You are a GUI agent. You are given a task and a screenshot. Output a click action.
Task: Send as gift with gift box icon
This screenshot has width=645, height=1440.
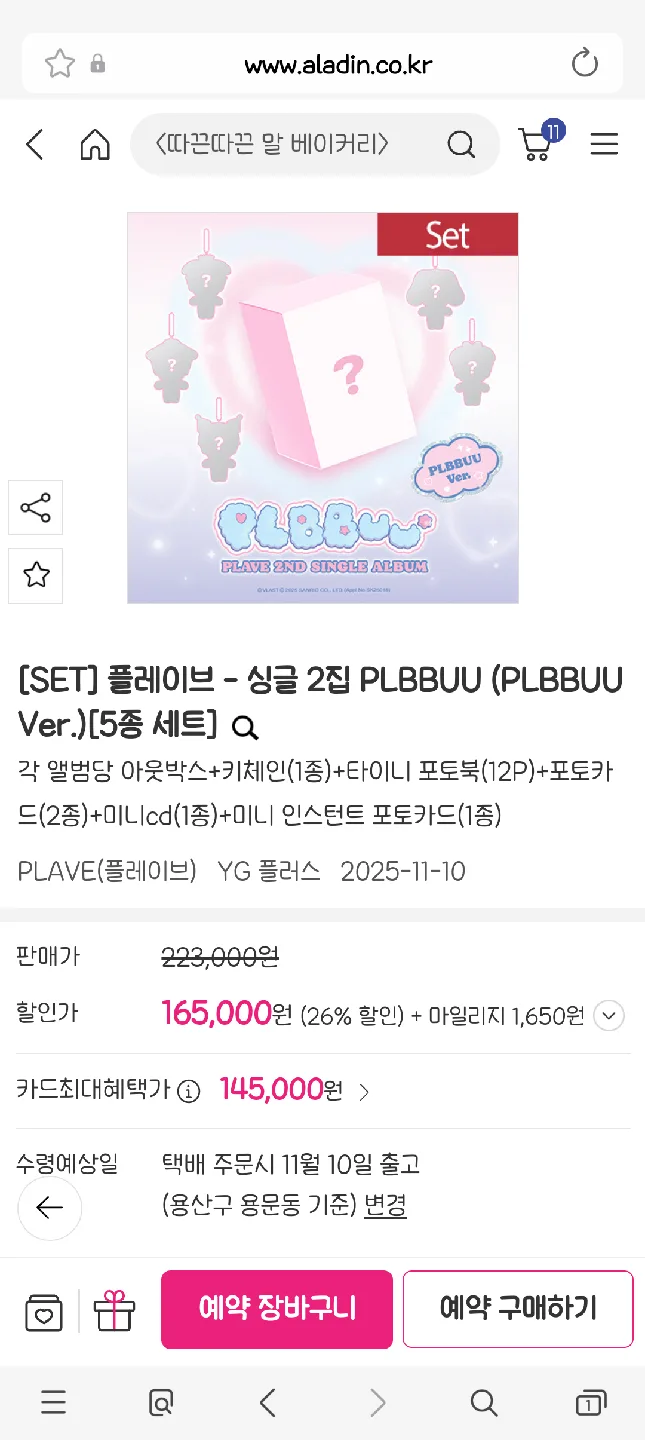pyautogui.click(x=114, y=1310)
